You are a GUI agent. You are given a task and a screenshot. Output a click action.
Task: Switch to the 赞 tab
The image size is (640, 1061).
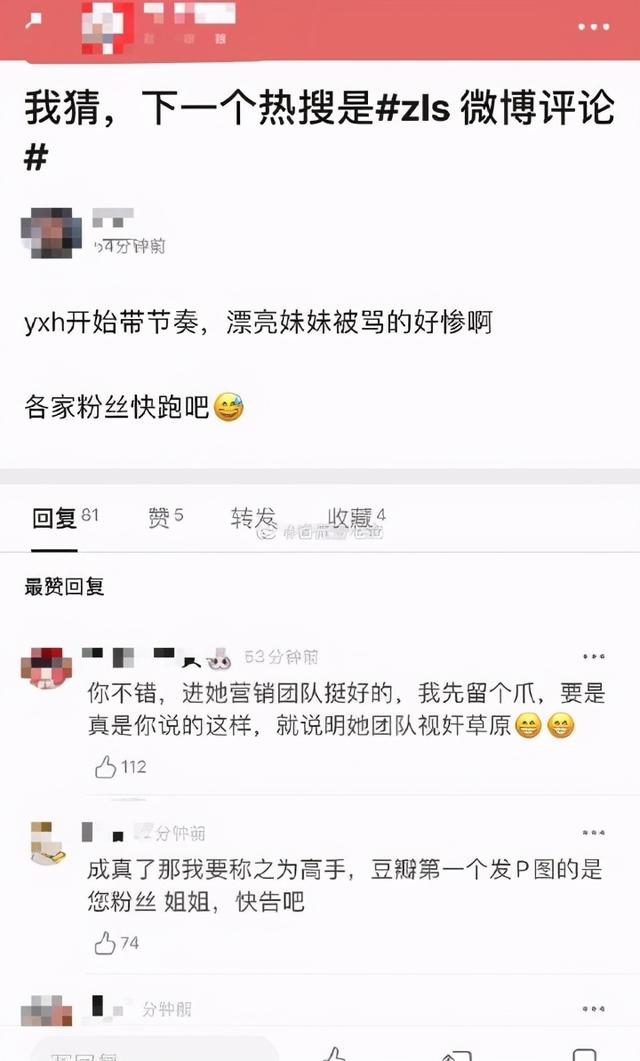(x=159, y=518)
